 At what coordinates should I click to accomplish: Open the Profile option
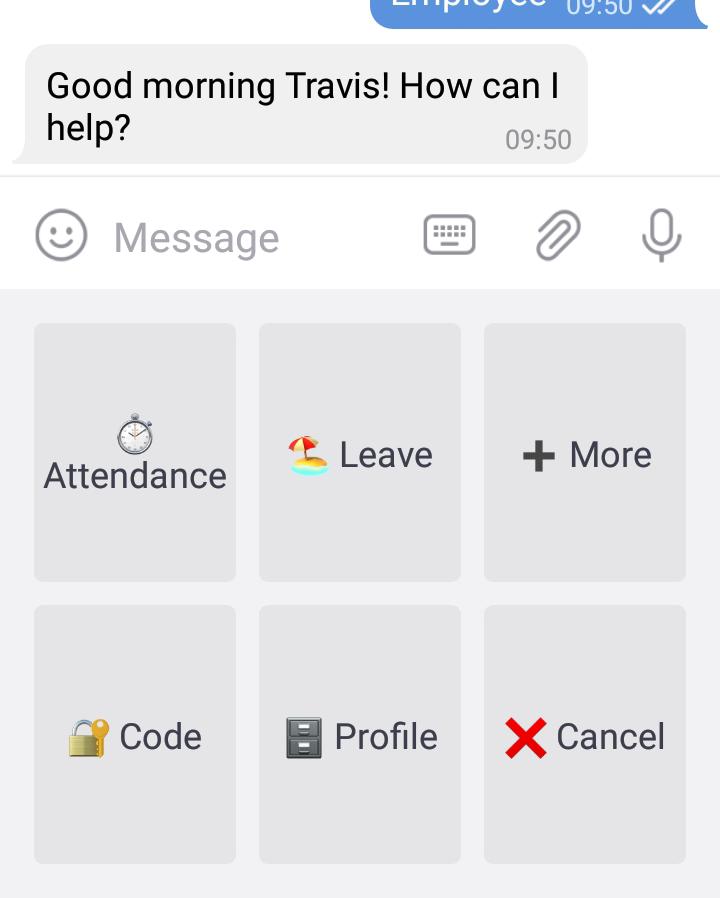pyautogui.click(x=360, y=734)
